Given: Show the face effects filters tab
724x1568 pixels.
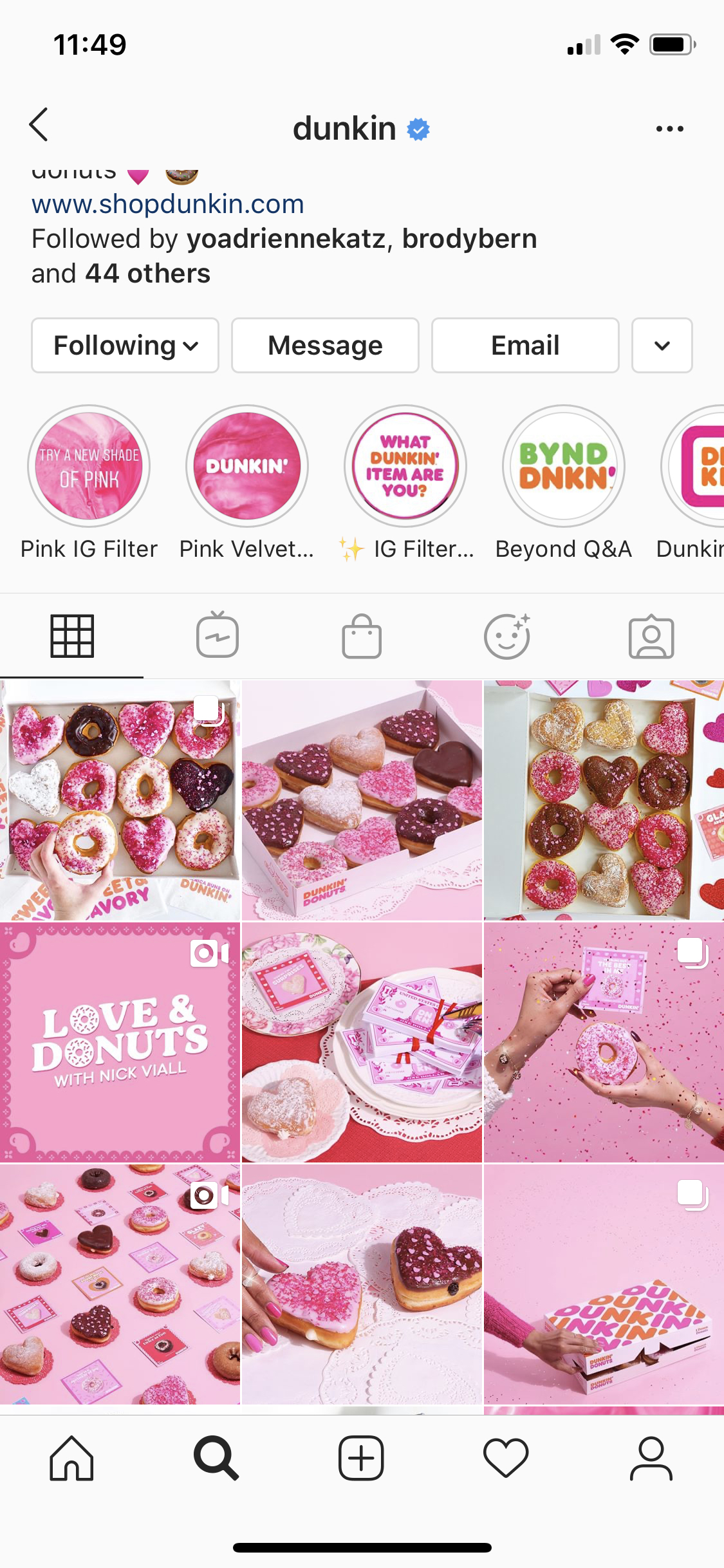Looking at the screenshot, I should click(507, 636).
